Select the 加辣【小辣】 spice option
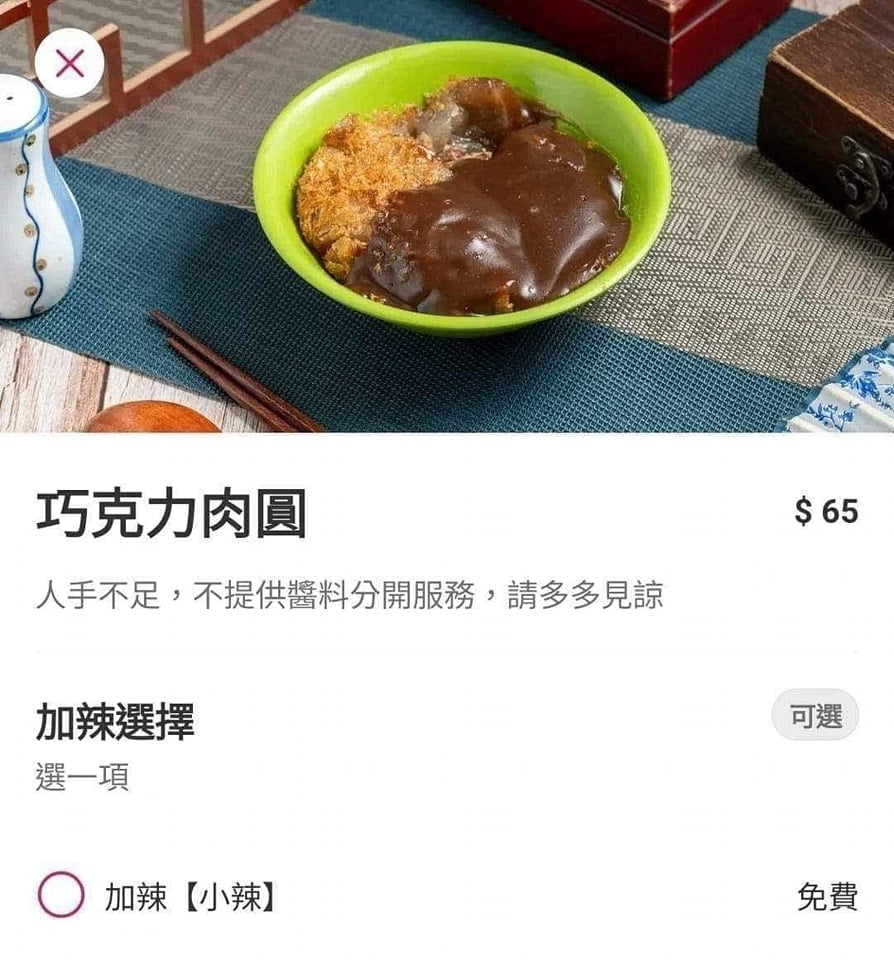894x960 pixels. pos(61,895)
